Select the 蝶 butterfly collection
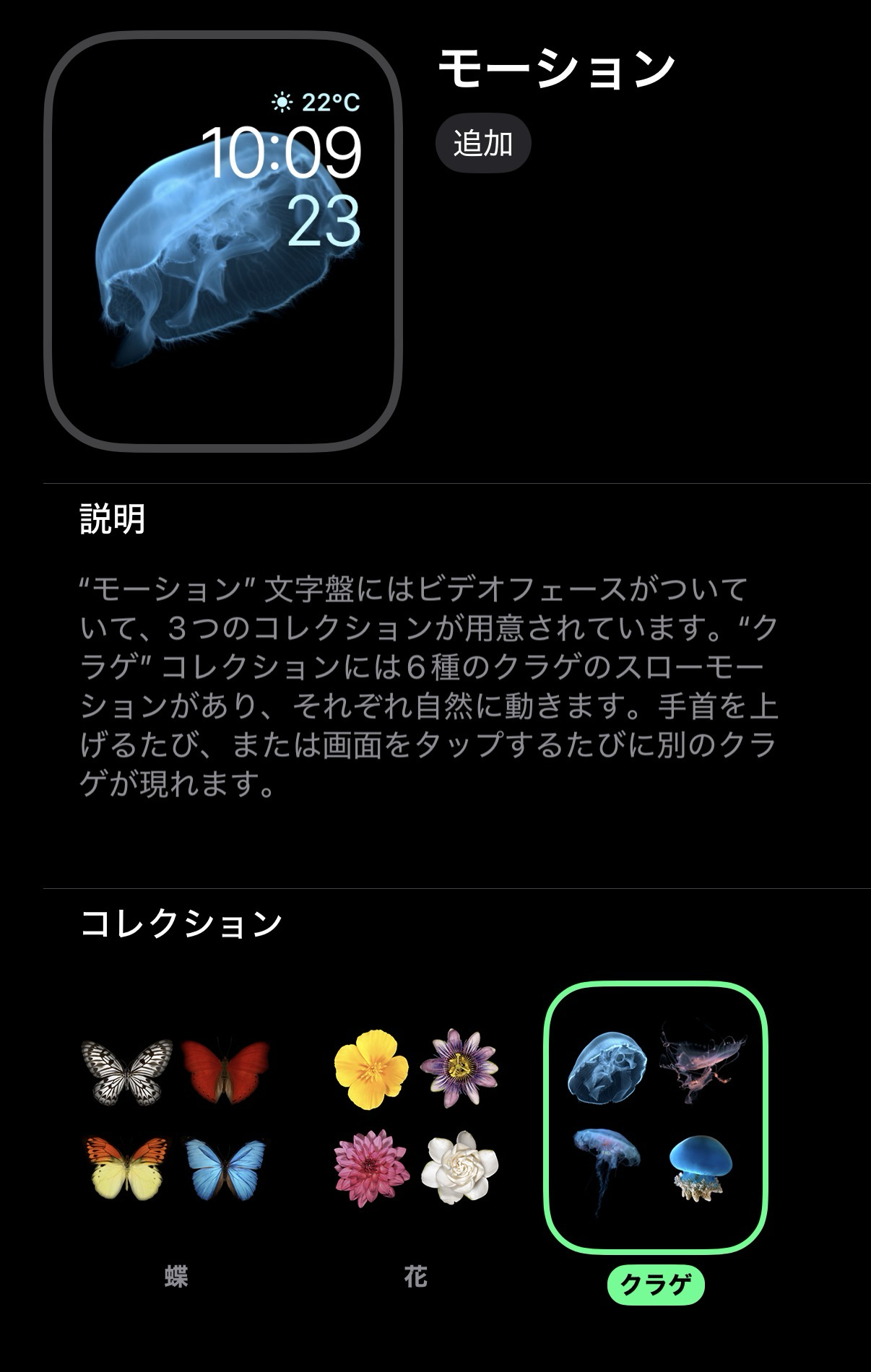The width and height of the screenshot is (871, 1372). (175, 1119)
